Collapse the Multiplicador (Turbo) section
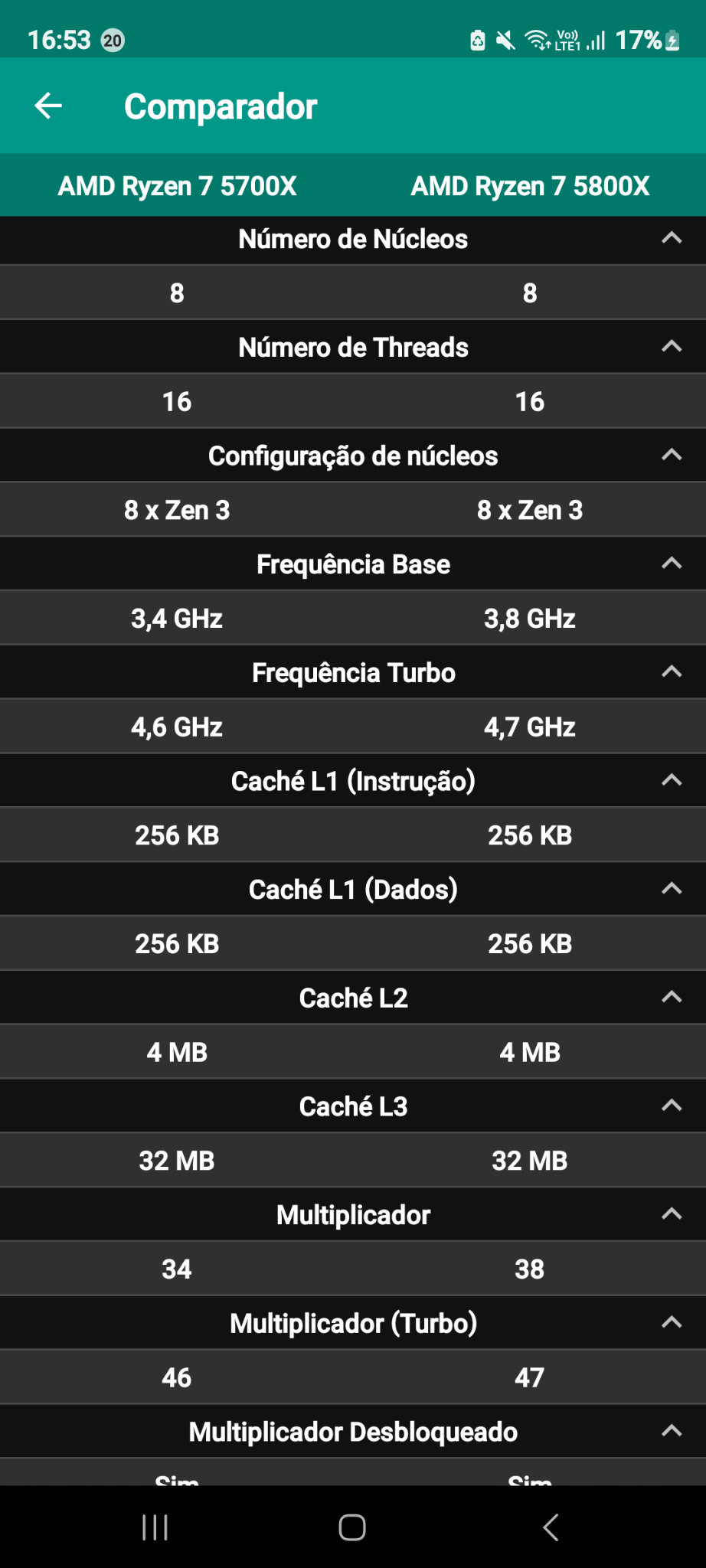 [672, 1322]
